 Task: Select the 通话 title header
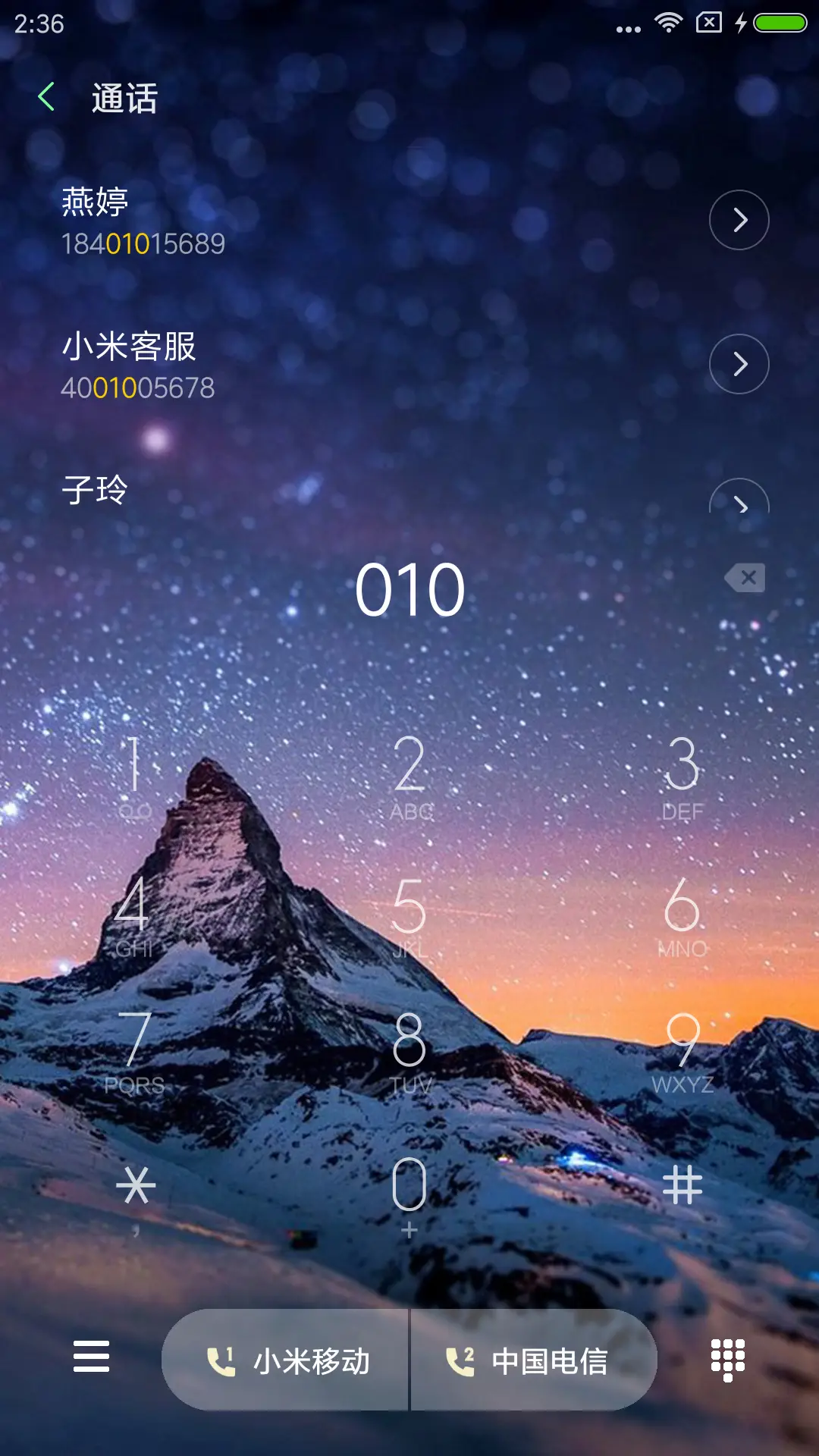pos(124,99)
